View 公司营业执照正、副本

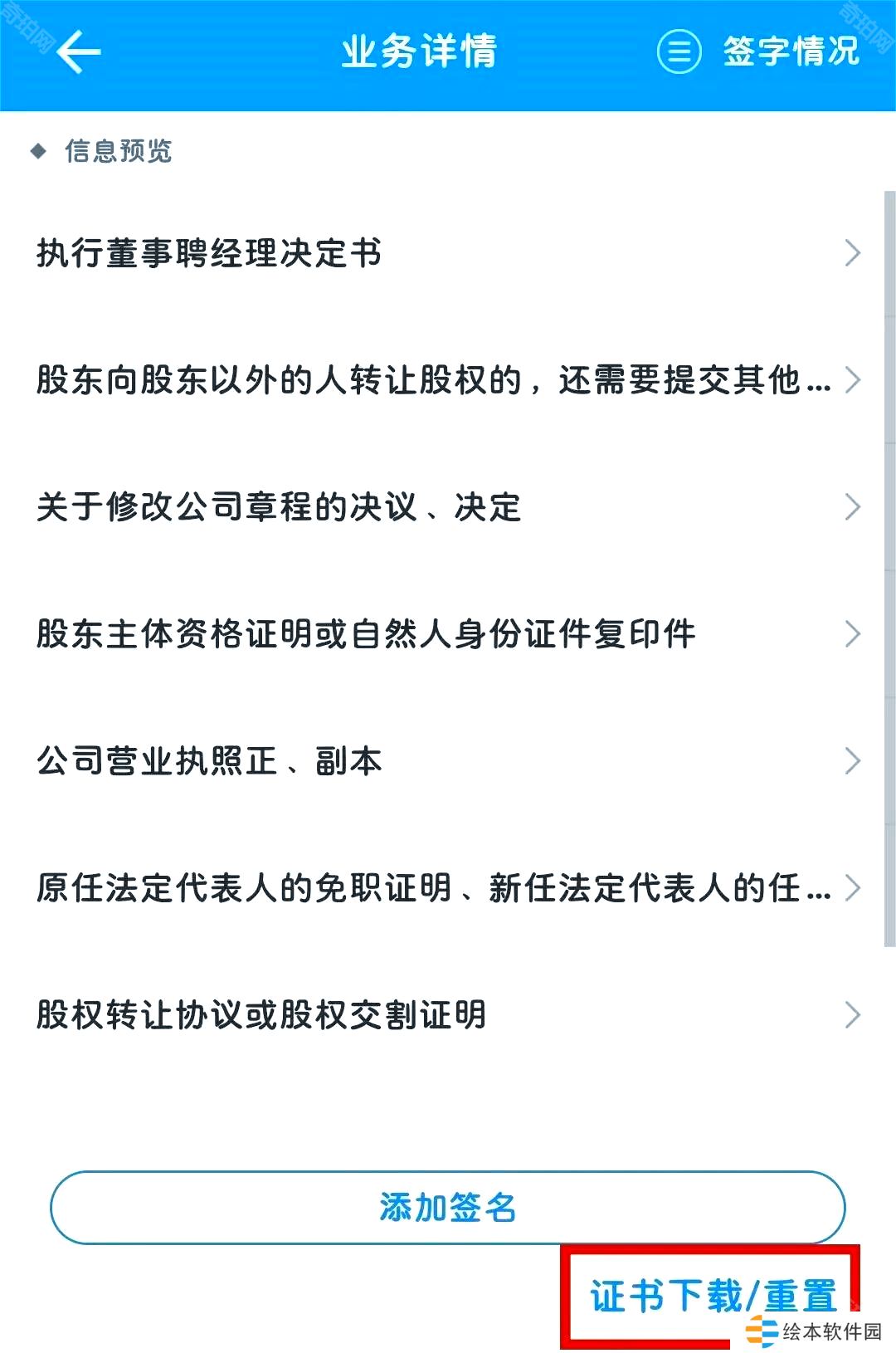pos(448,761)
